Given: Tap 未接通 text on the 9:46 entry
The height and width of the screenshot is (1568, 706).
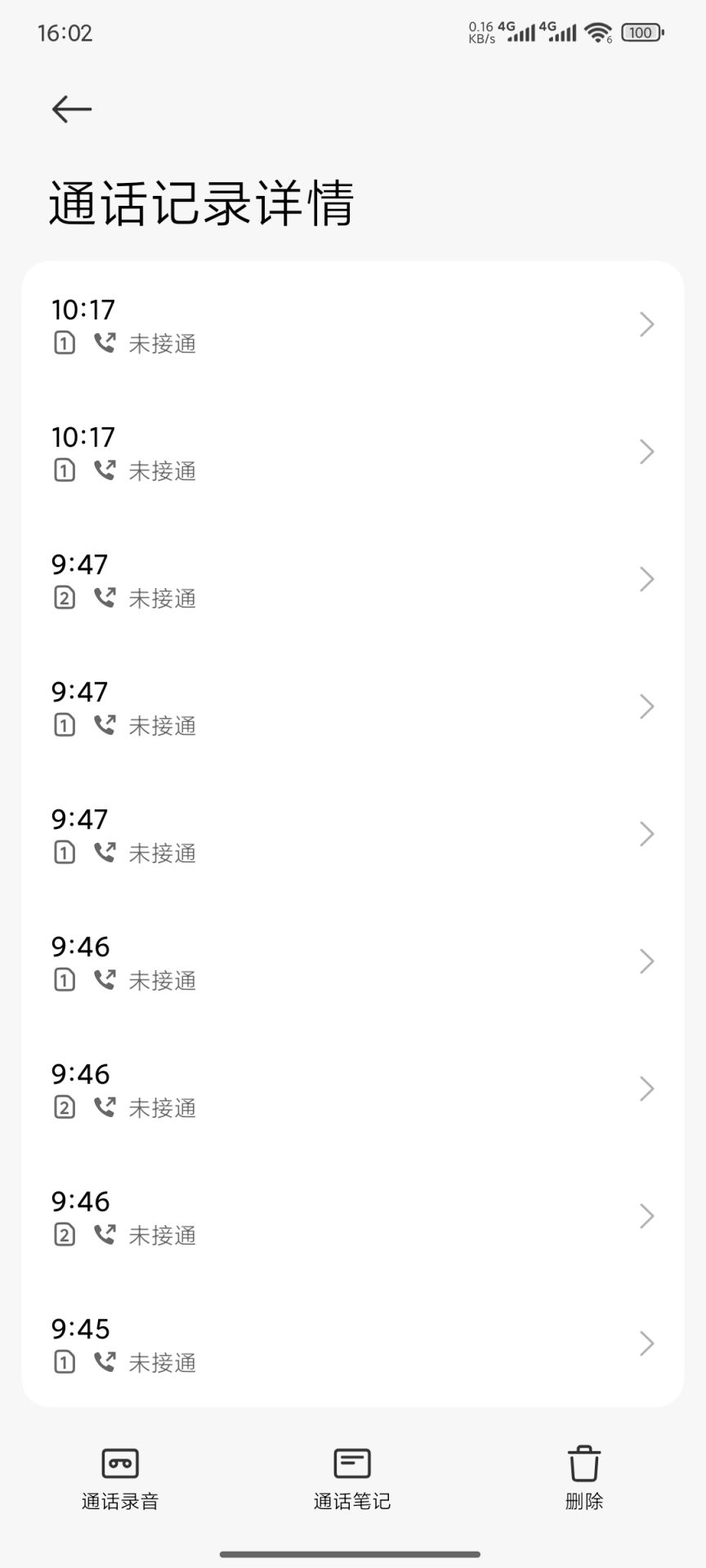Looking at the screenshot, I should [x=161, y=980].
